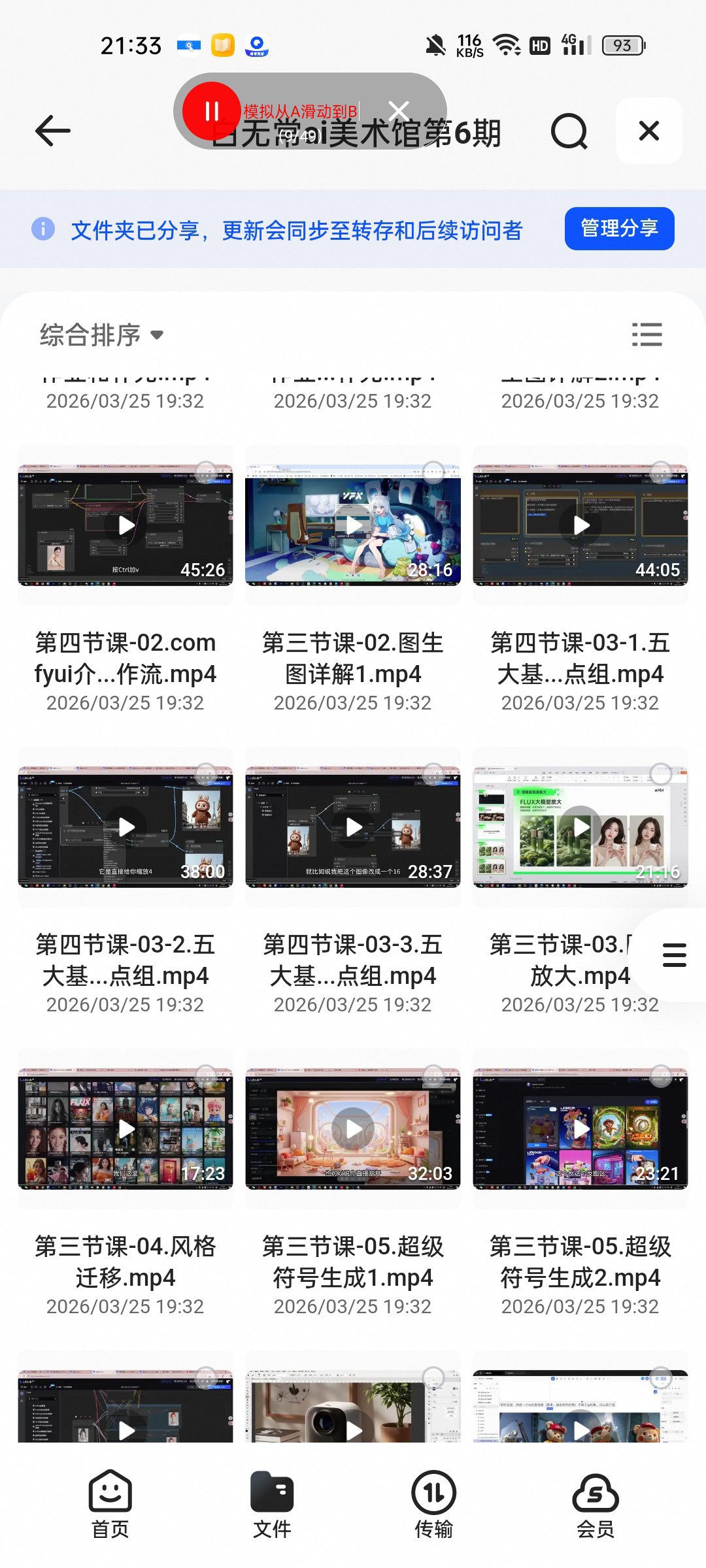706x1568 pixels.
Task: Open video 第三节课-02.图生图详解1.mp4
Action: [x=353, y=526]
